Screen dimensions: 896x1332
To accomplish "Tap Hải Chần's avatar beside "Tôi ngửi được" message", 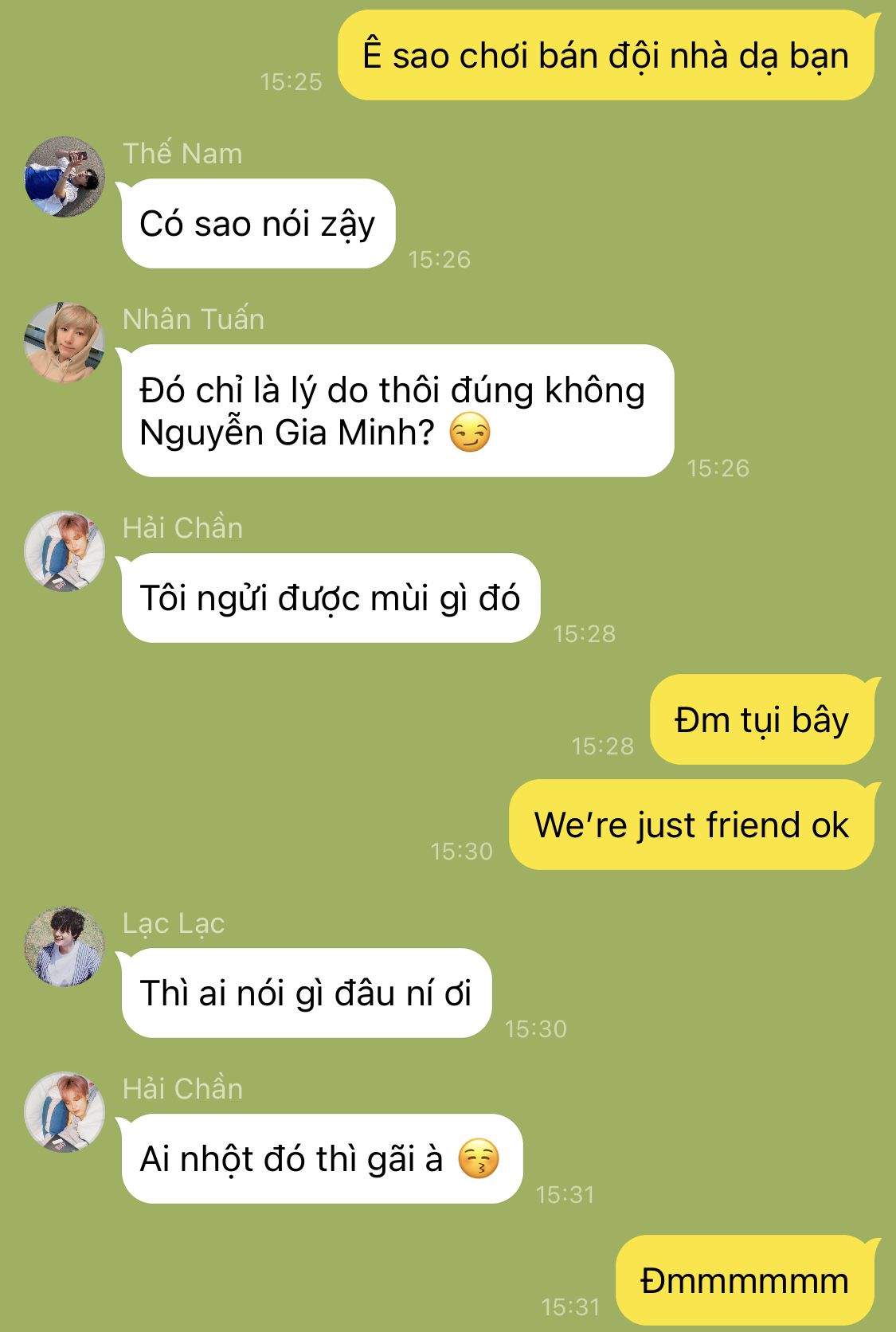I will 65,551.
